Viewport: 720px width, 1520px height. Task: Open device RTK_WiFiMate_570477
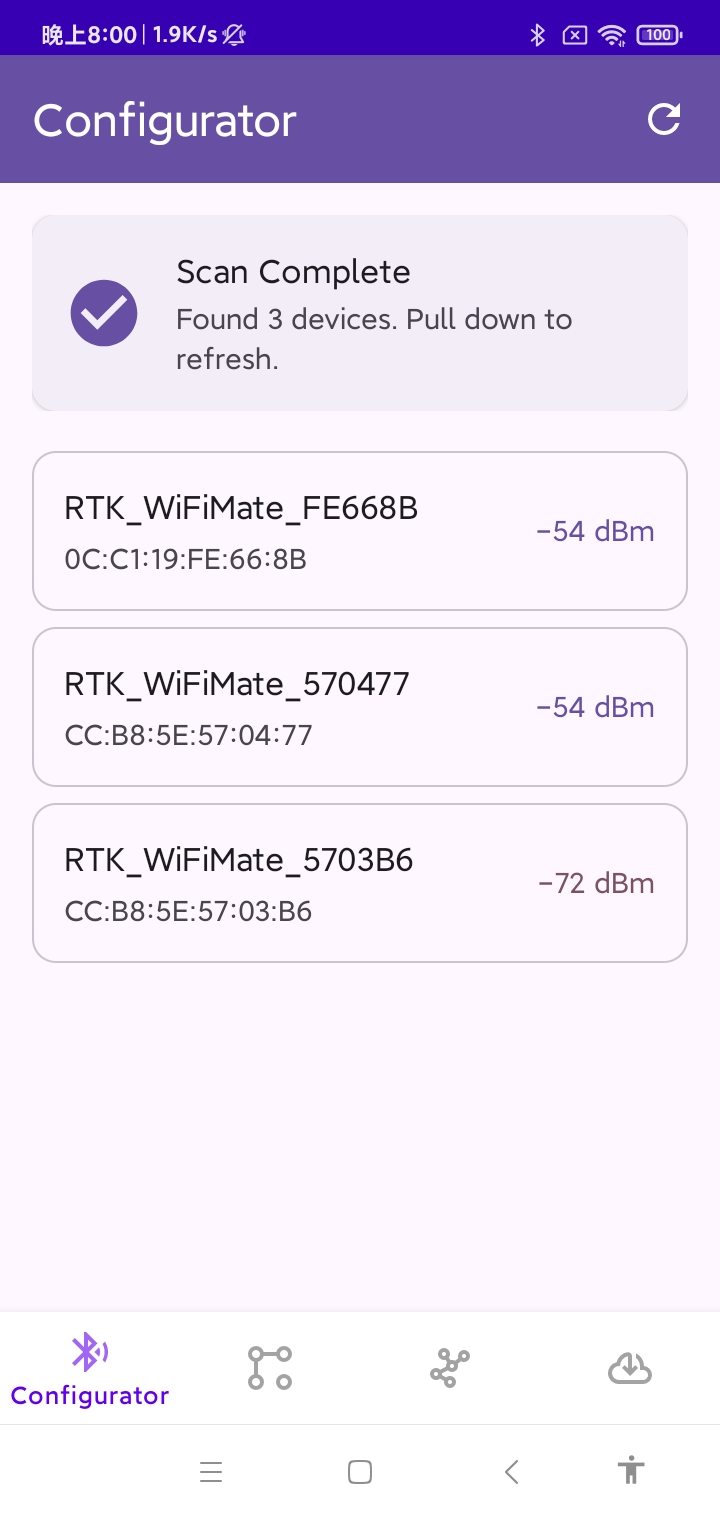click(x=360, y=707)
